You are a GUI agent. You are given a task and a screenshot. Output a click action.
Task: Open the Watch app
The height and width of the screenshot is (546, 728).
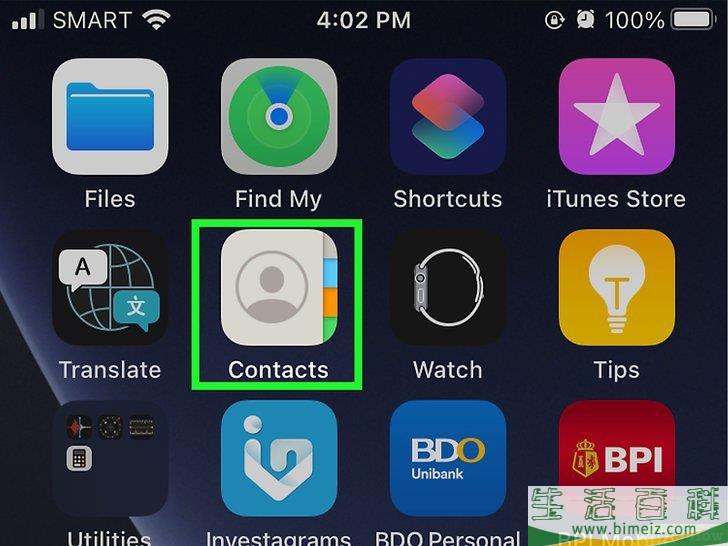coord(447,288)
